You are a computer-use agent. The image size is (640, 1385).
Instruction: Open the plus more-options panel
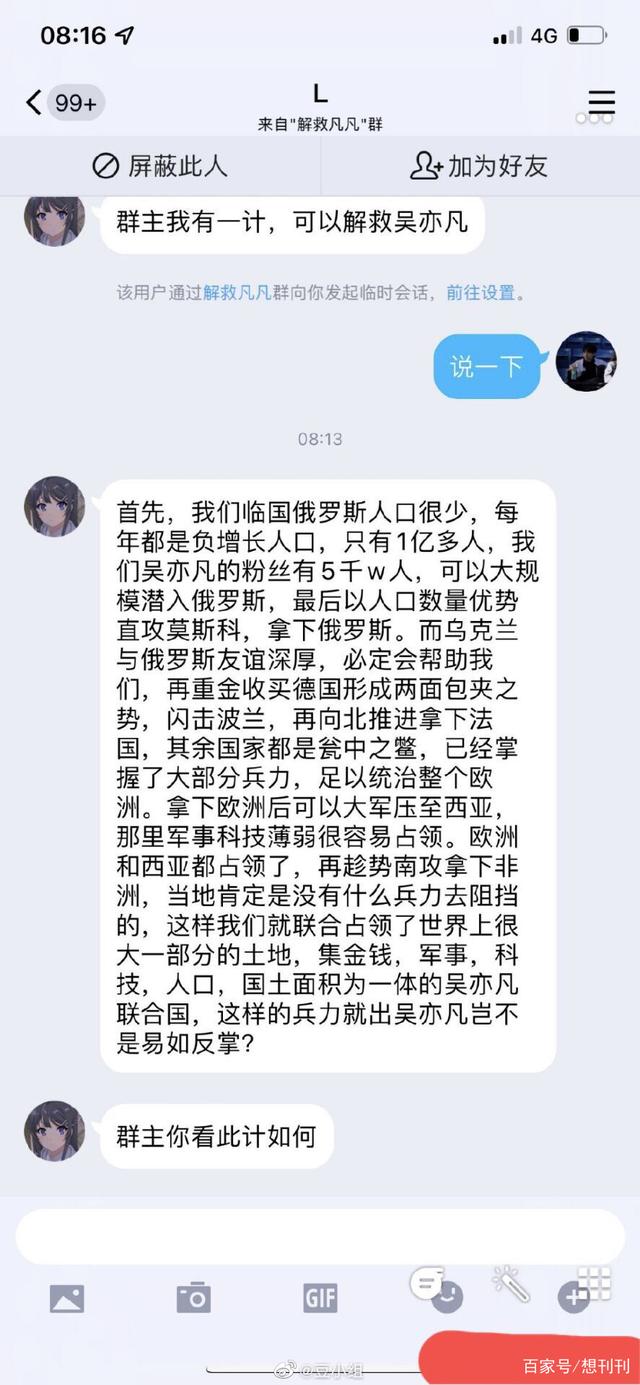click(574, 1298)
